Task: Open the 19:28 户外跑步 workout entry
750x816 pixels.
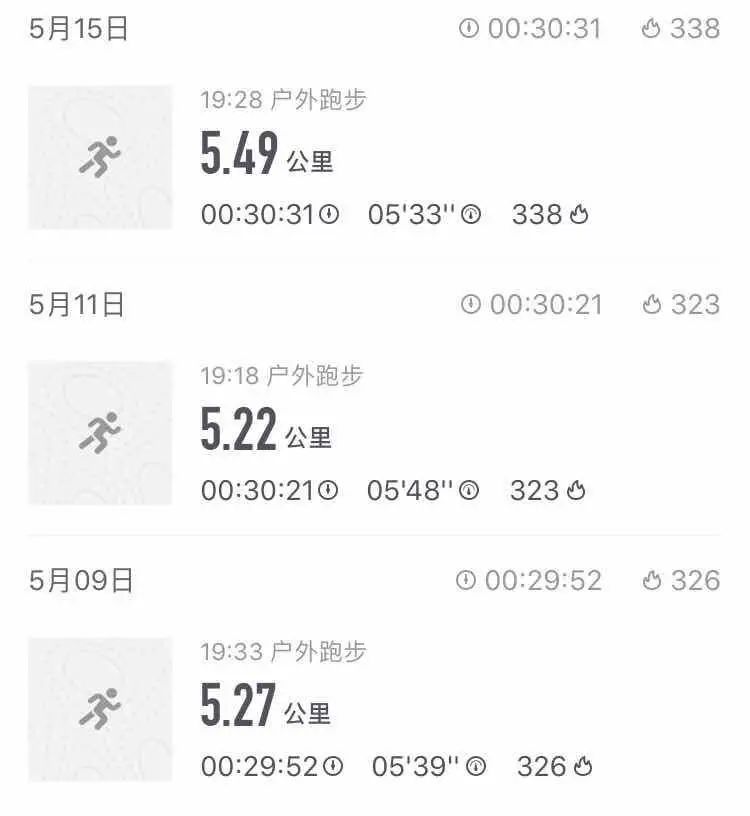Action: [285, 100]
